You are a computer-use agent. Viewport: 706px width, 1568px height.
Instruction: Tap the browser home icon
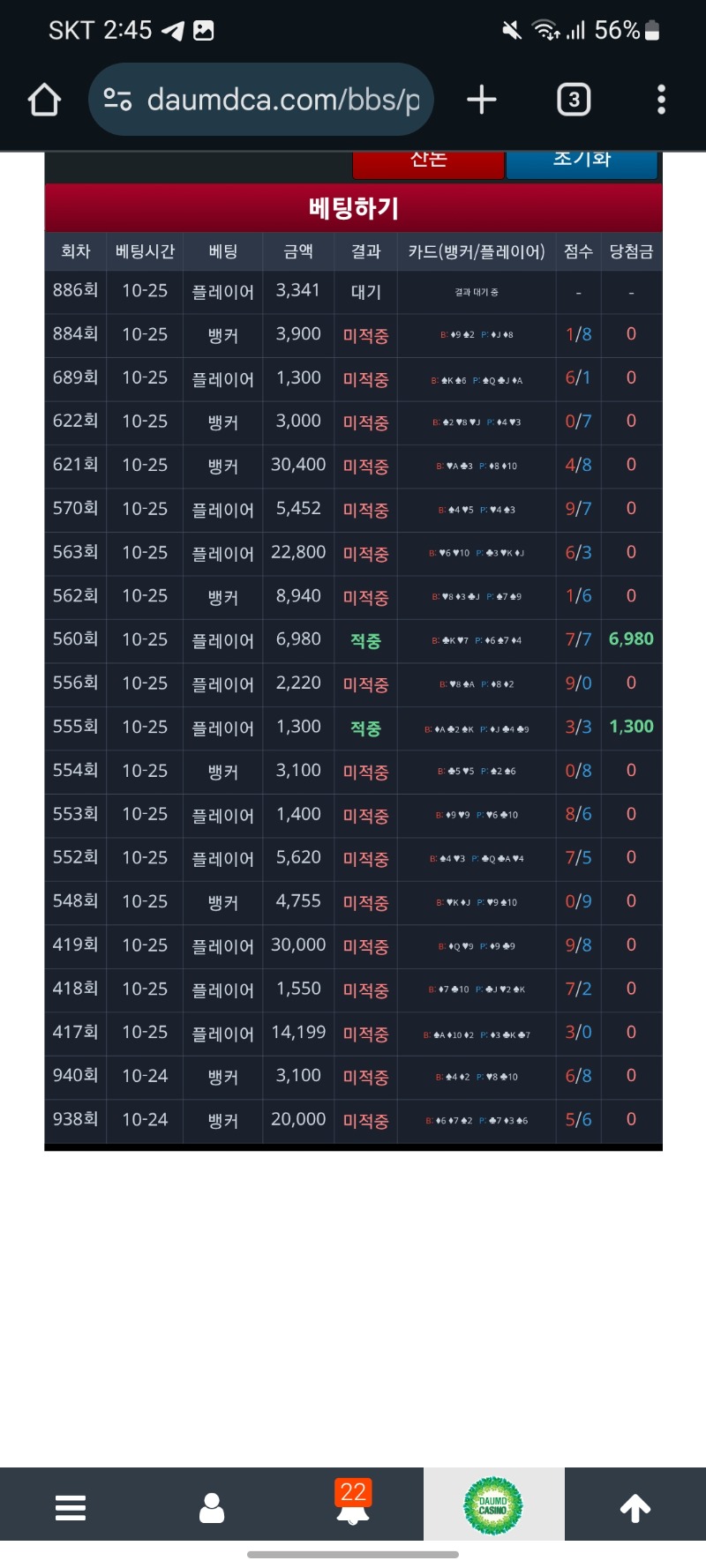tap(44, 100)
